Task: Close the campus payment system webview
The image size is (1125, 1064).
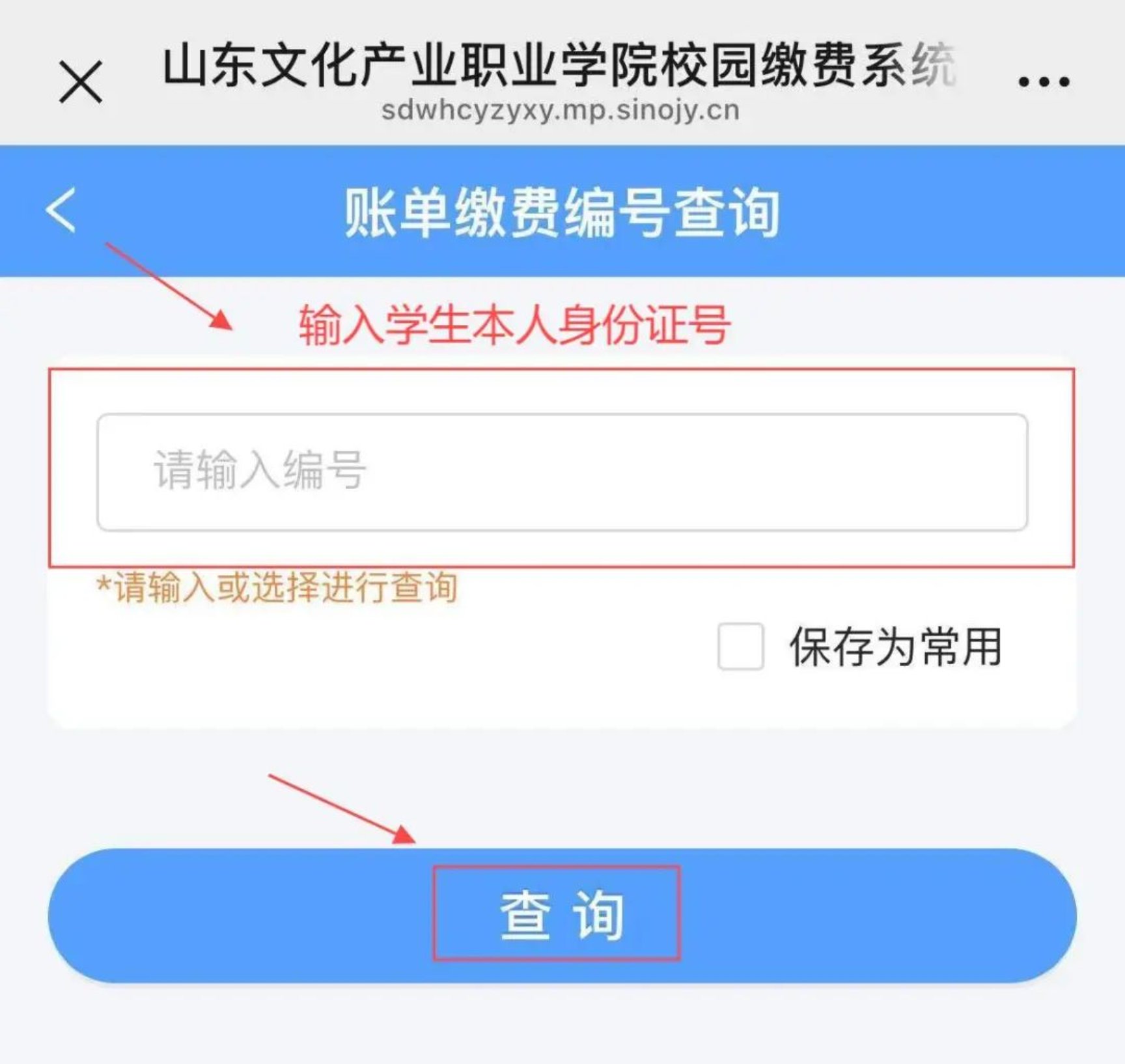Action: point(81,82)
